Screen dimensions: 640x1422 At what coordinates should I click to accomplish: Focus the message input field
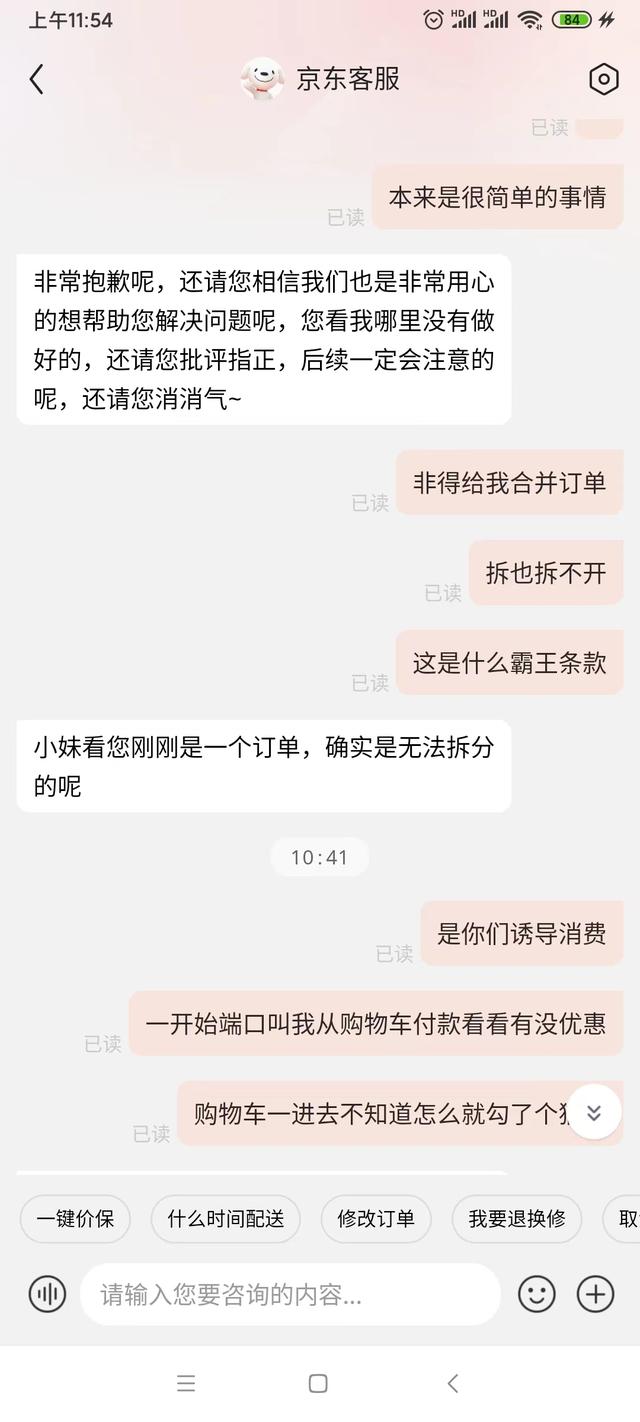(x=290, y=1294)
